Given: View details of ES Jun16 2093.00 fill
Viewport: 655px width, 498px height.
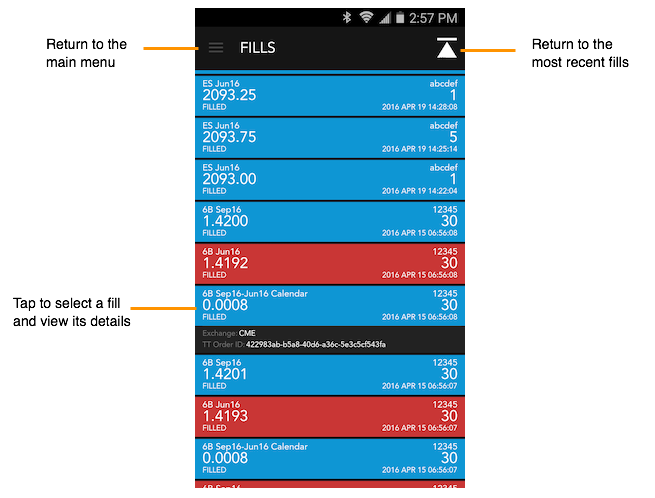Looking at the screenshot, I should click(330, 180).
